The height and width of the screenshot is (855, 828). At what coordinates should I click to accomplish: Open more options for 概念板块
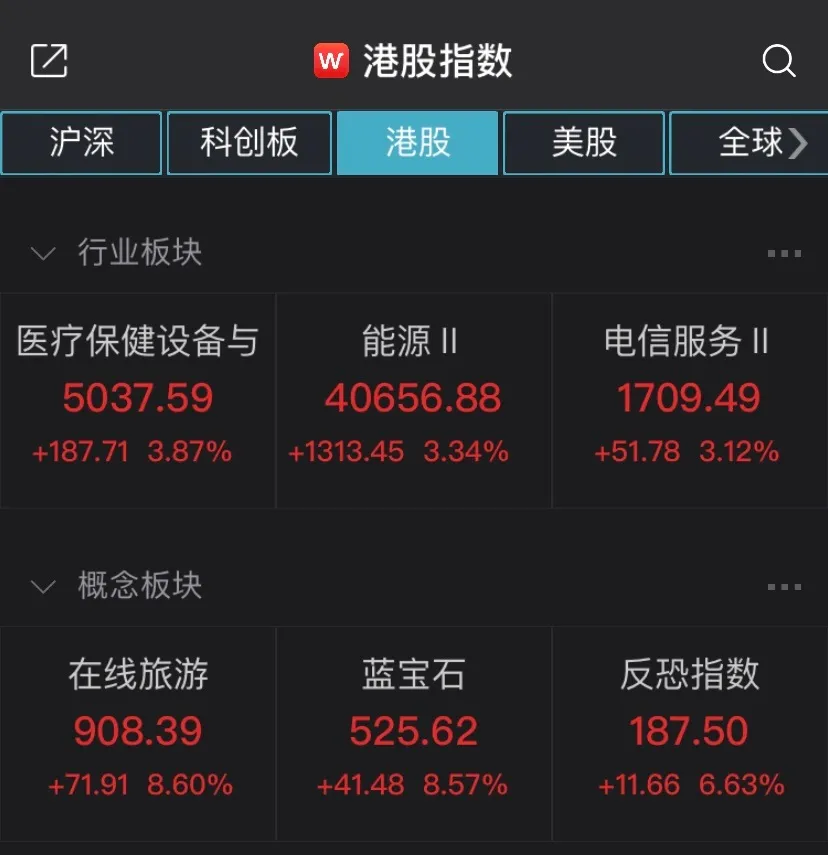click(x=784, y=587)
